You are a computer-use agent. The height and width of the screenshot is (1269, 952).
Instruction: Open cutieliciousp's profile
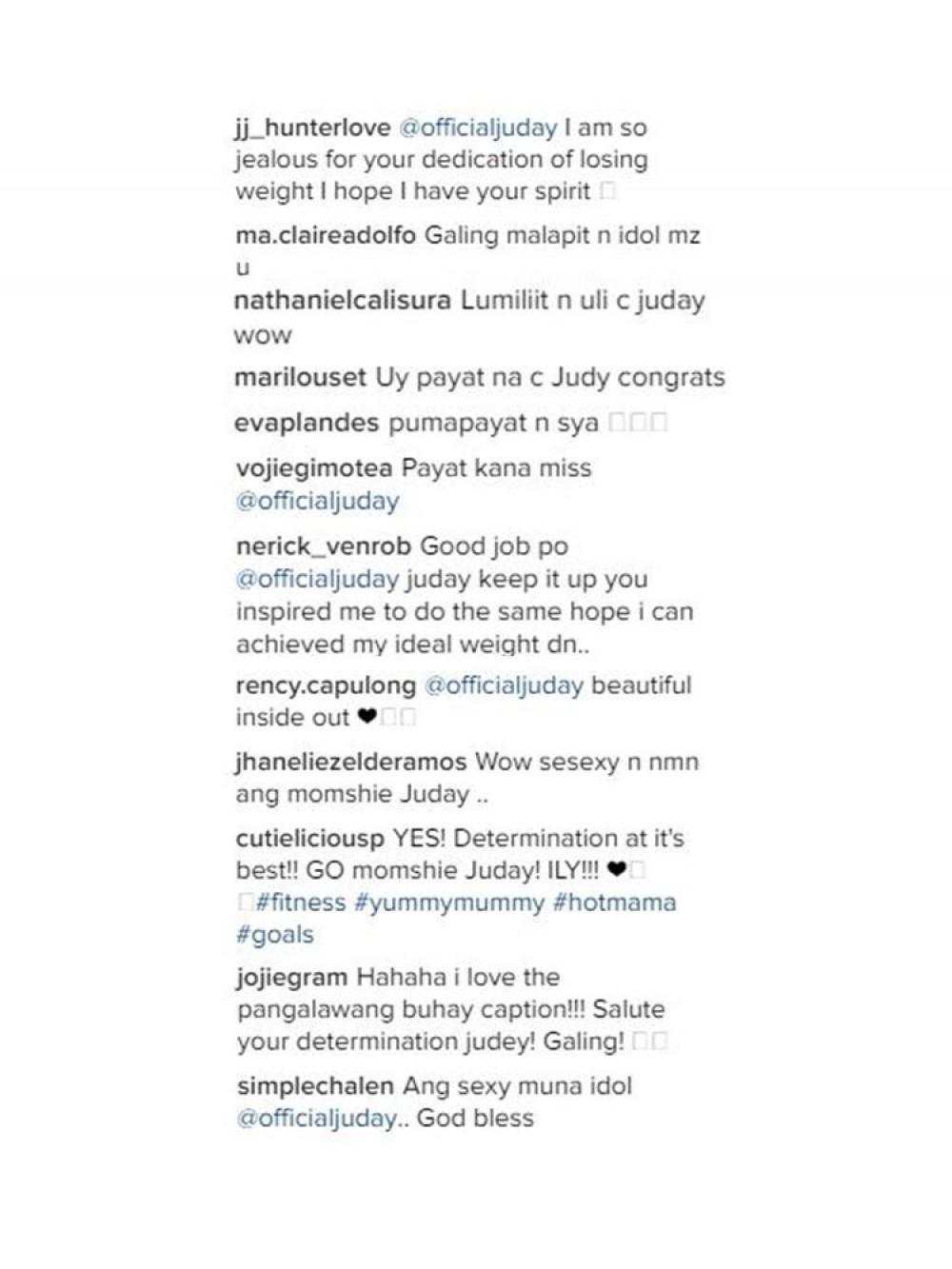coord(310,840)
